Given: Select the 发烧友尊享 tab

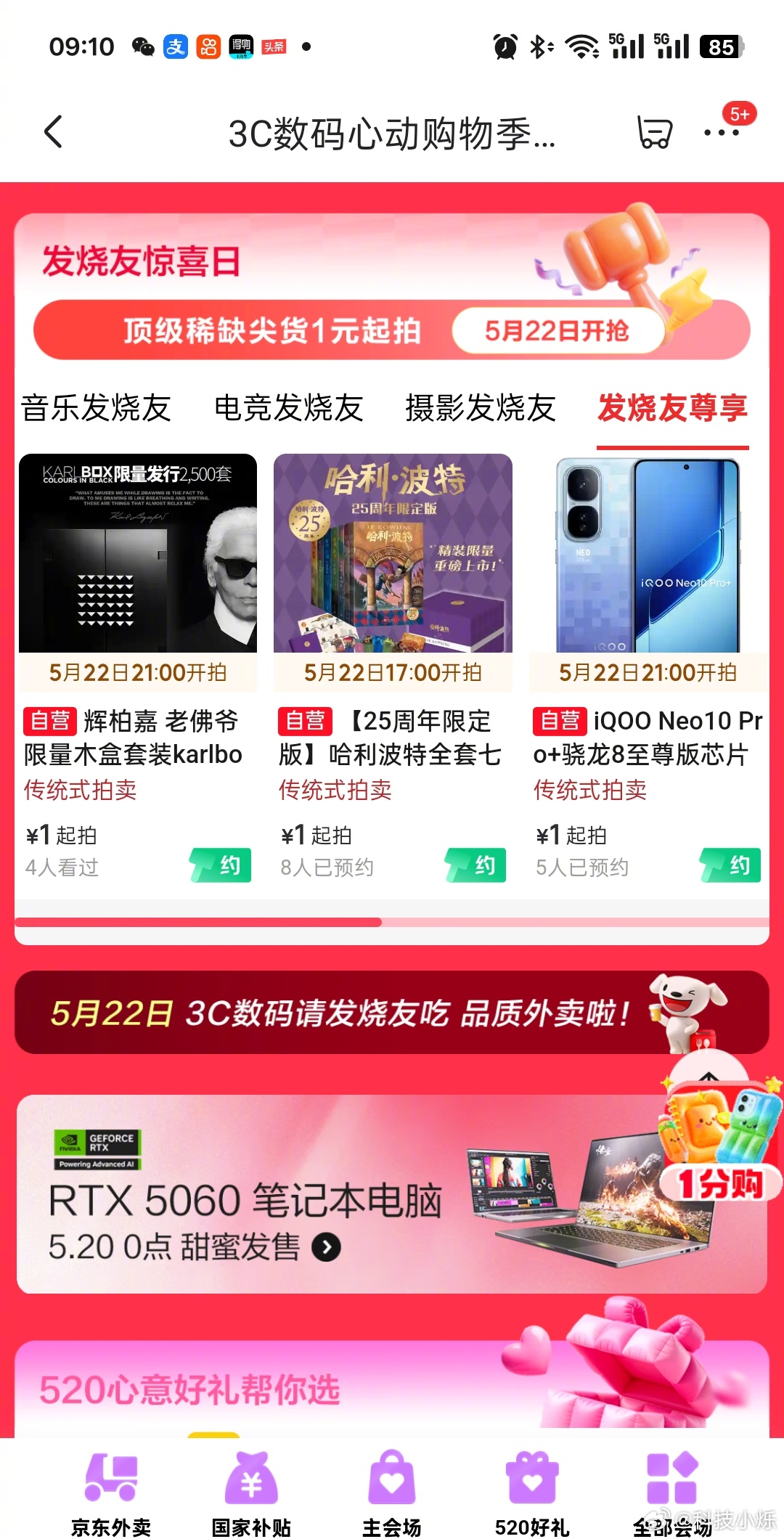Looking at the screenshot, I should point(672,408).
